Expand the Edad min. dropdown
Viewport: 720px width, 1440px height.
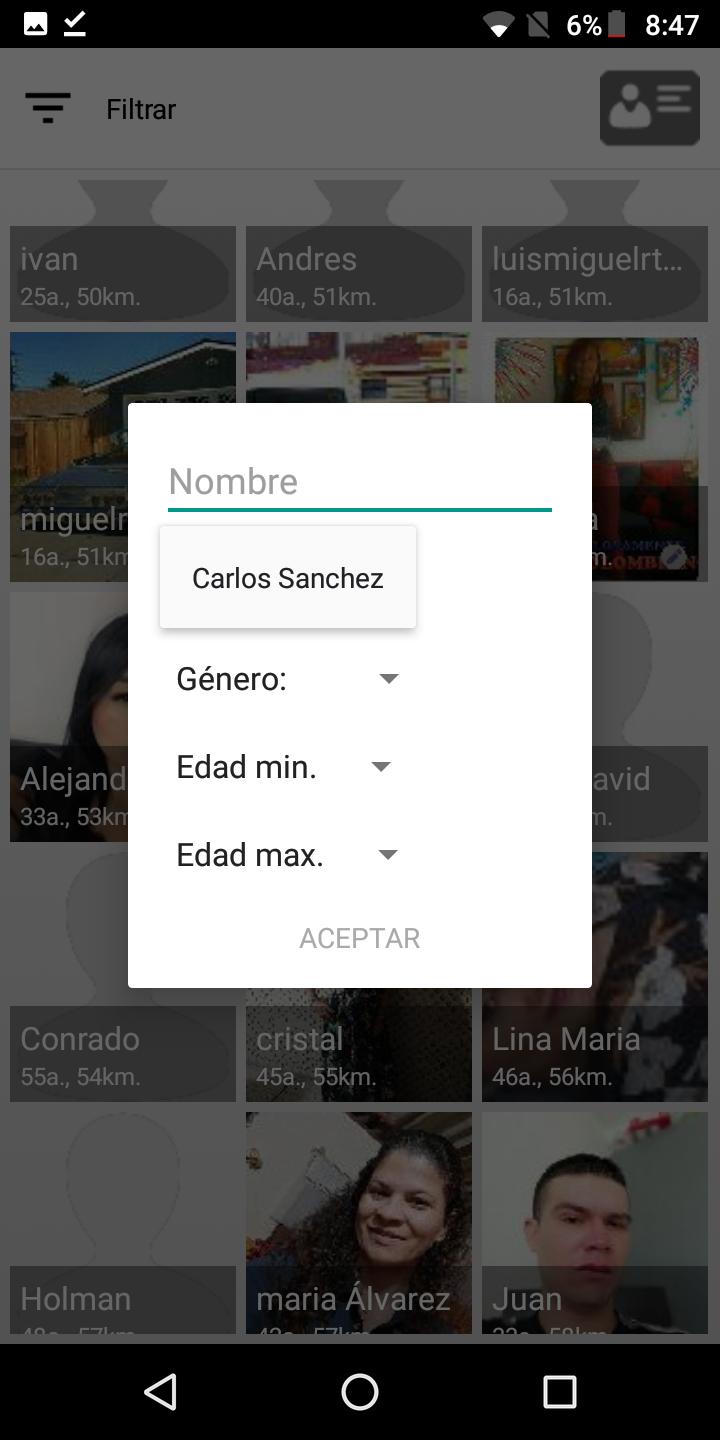283,767
